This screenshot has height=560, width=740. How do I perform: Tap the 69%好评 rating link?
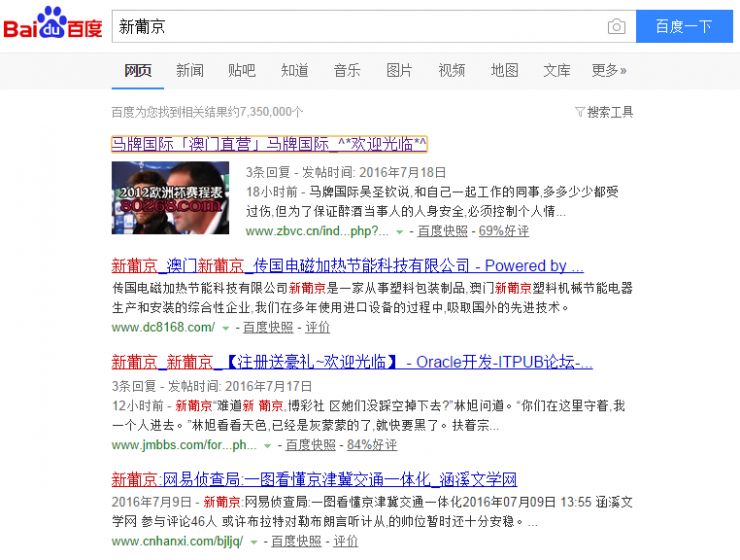click(503, 231)
